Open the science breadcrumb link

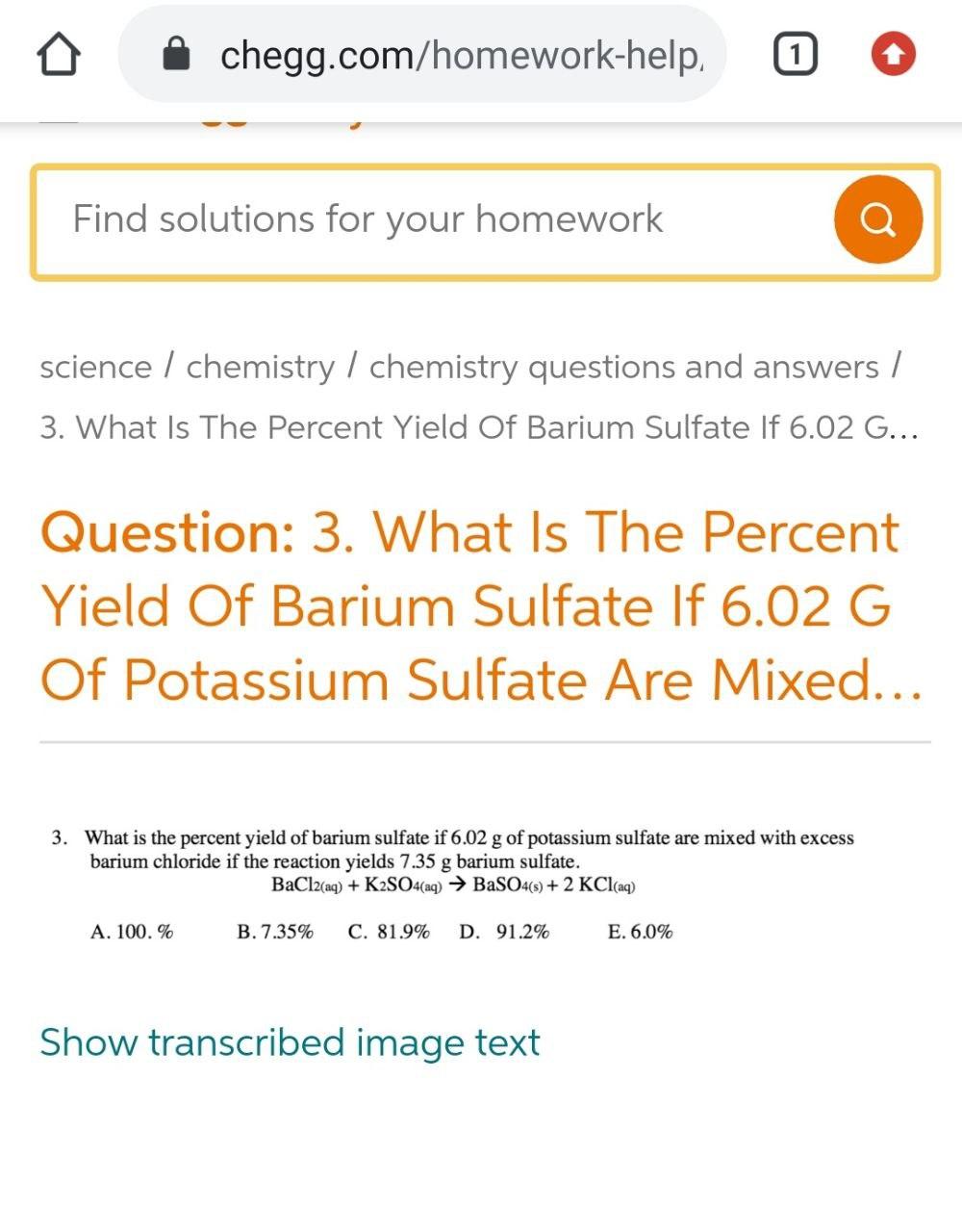[95, 367]
